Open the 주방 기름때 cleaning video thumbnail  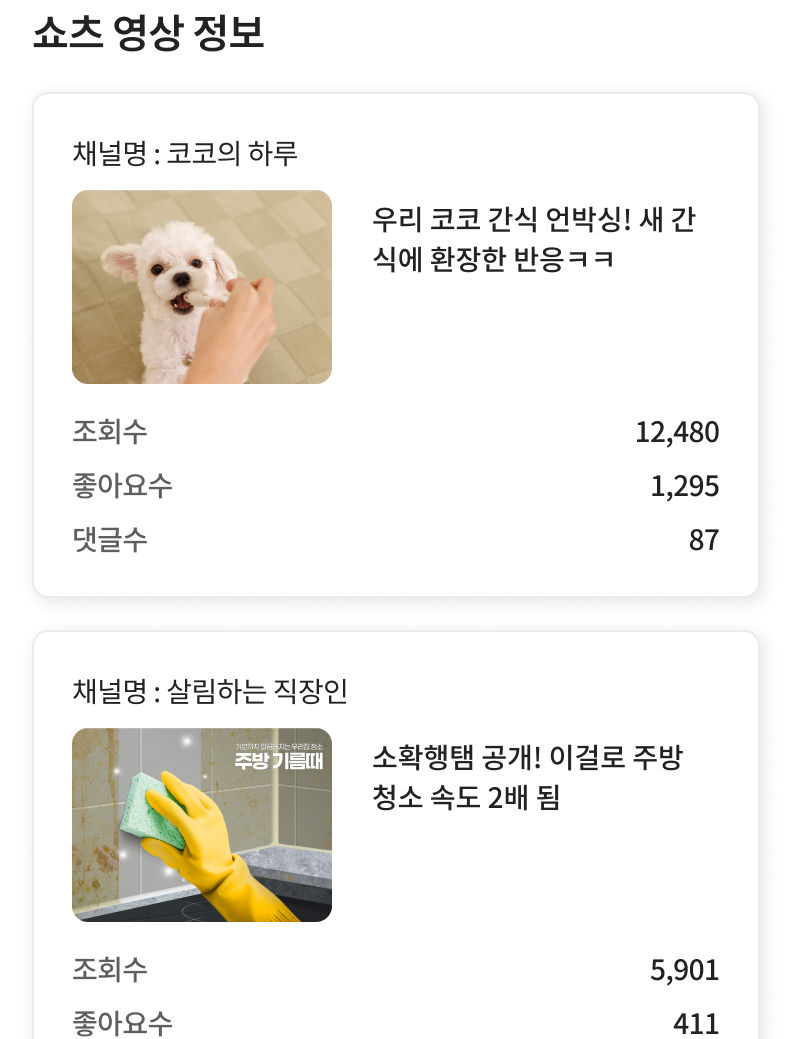pos(202,824)
